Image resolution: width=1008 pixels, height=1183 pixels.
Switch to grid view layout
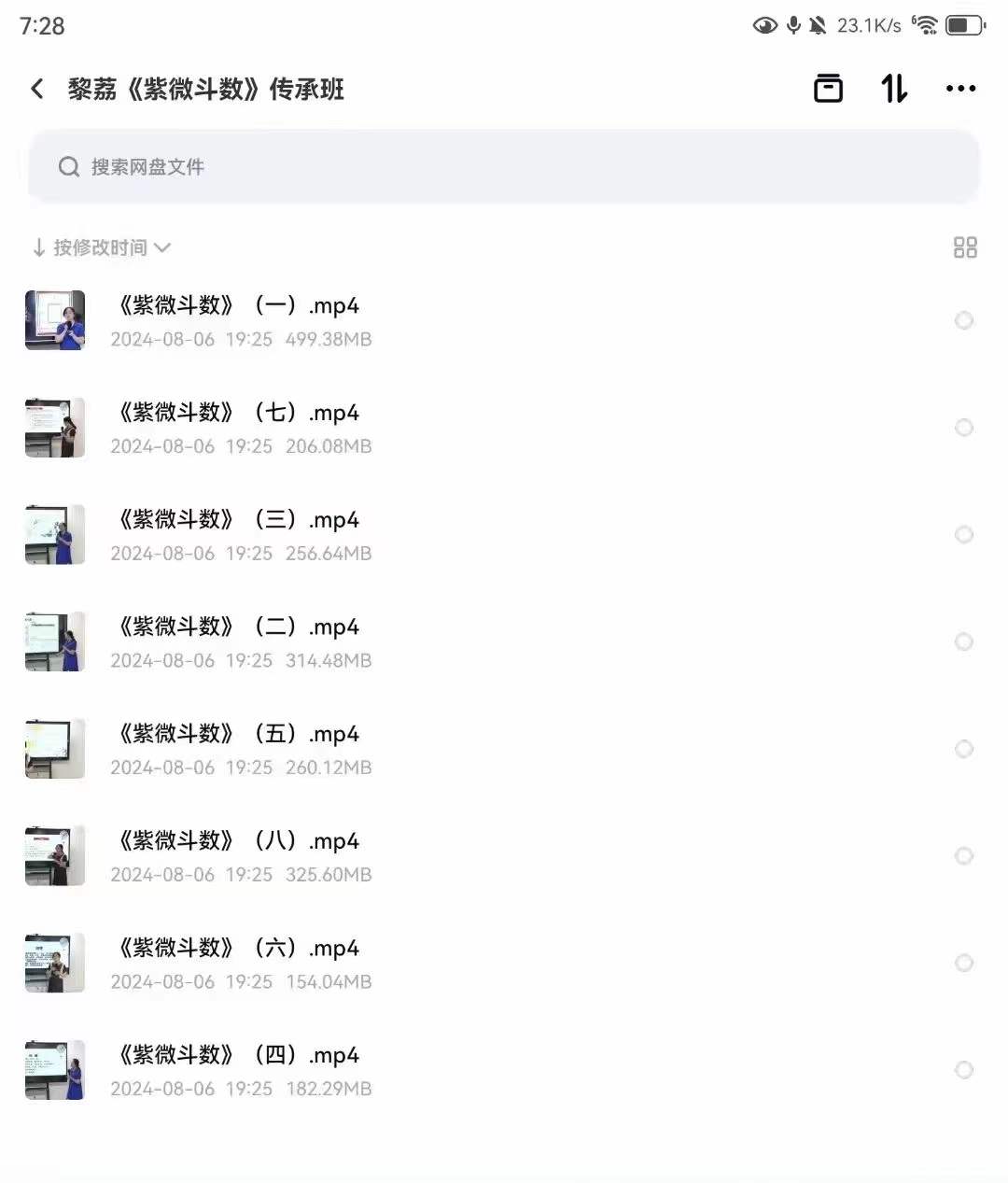965,247
